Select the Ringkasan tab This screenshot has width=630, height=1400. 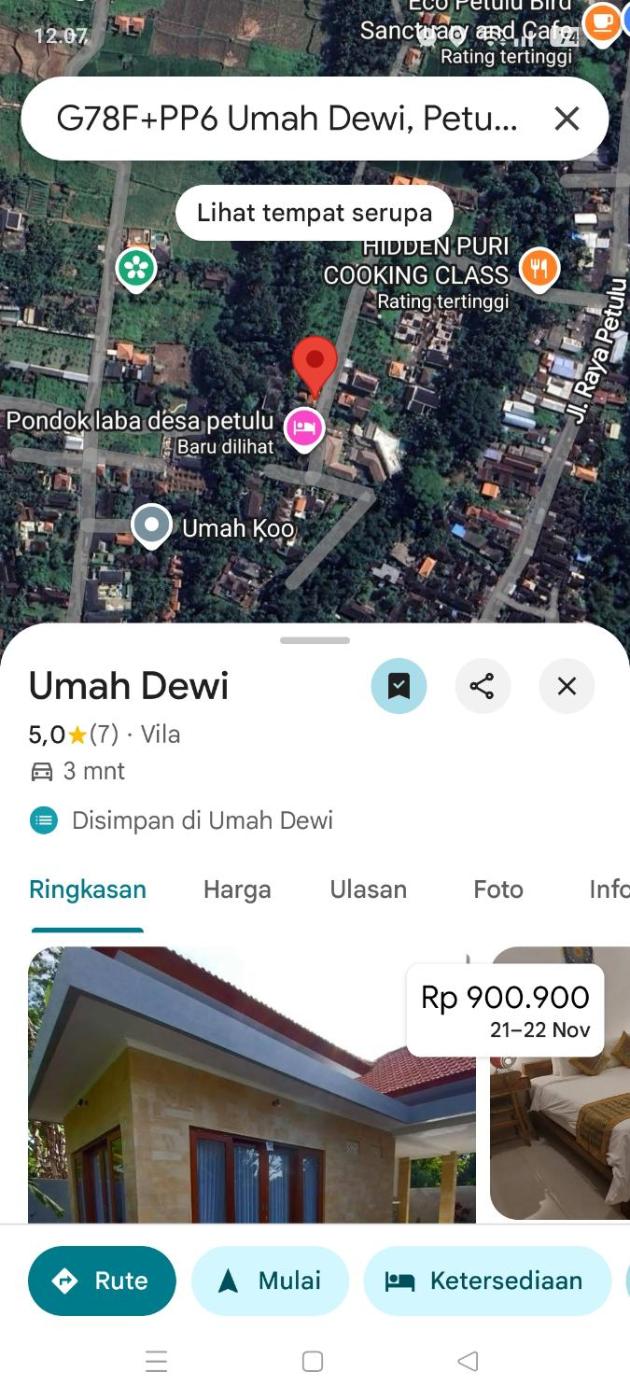[88, 889]
